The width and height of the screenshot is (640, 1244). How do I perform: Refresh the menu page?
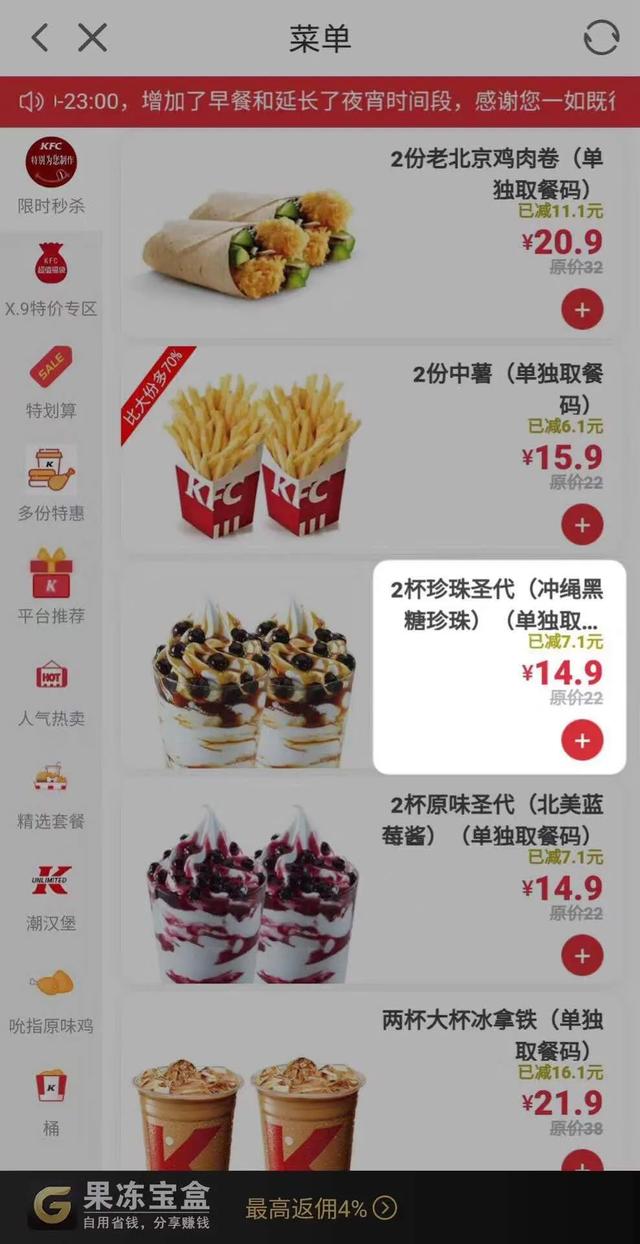601,38
